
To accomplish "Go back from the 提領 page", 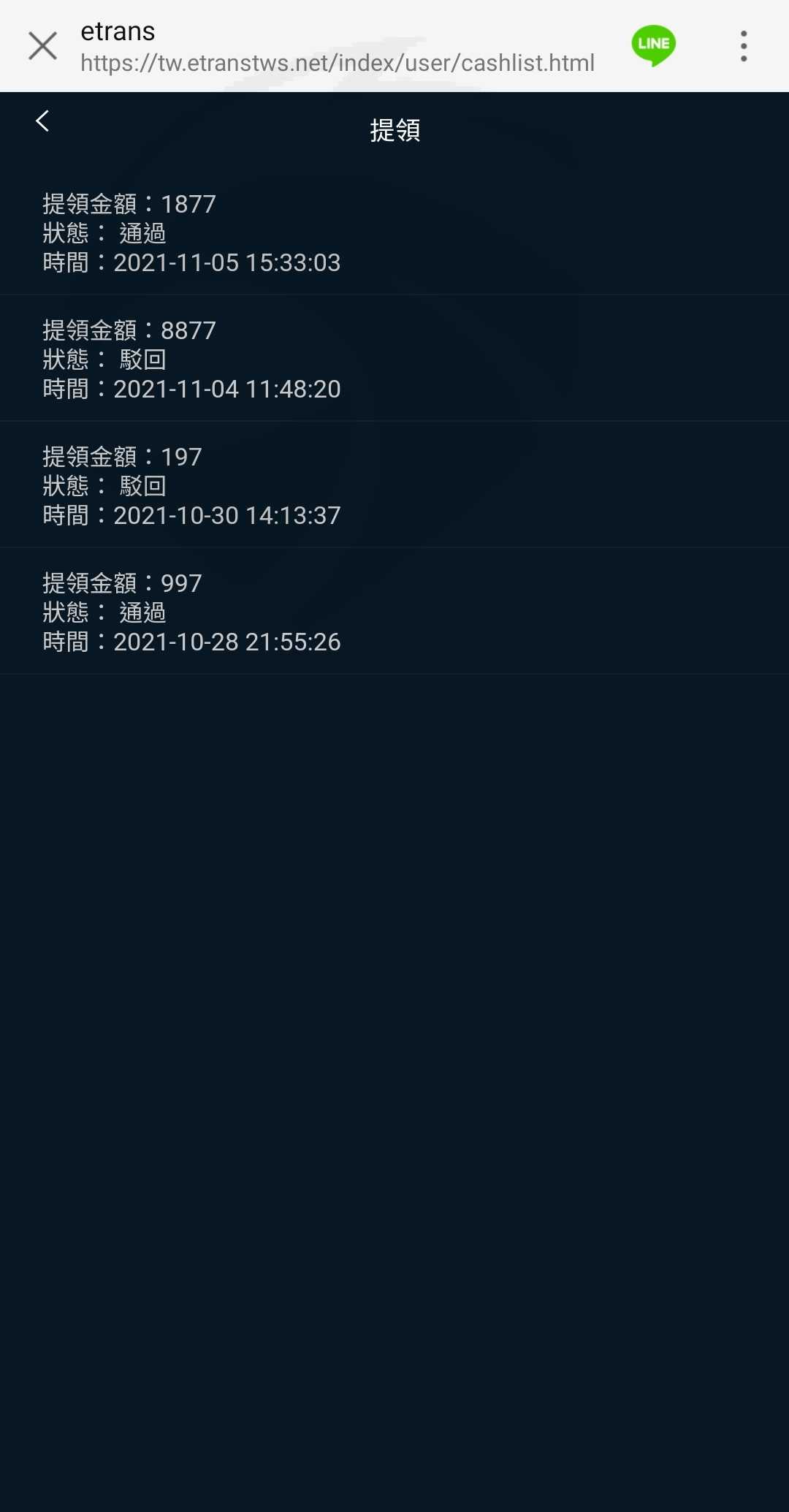I will pos(42,121).
